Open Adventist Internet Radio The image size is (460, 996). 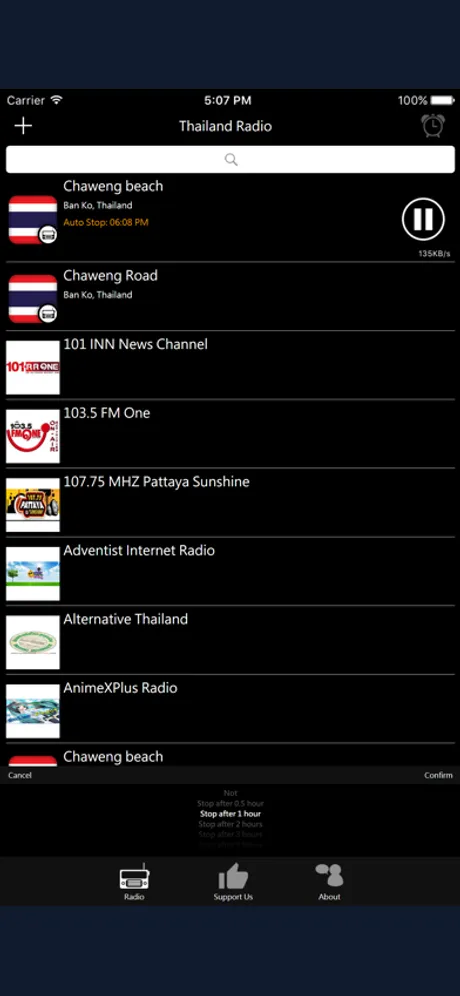click(230, 571)
